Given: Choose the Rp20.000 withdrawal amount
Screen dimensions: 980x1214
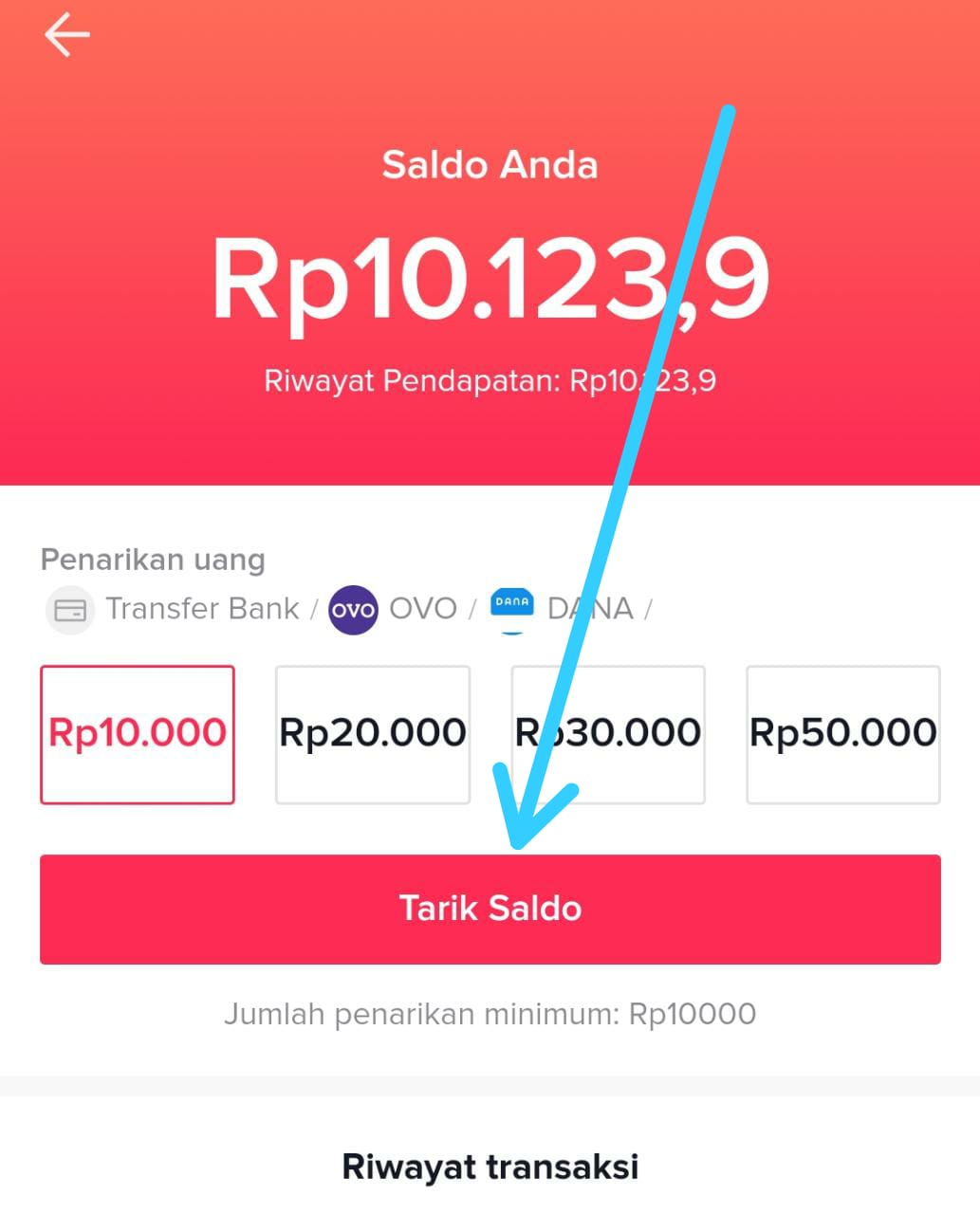Looking at the screenshot, I should [x=373, y=734].
